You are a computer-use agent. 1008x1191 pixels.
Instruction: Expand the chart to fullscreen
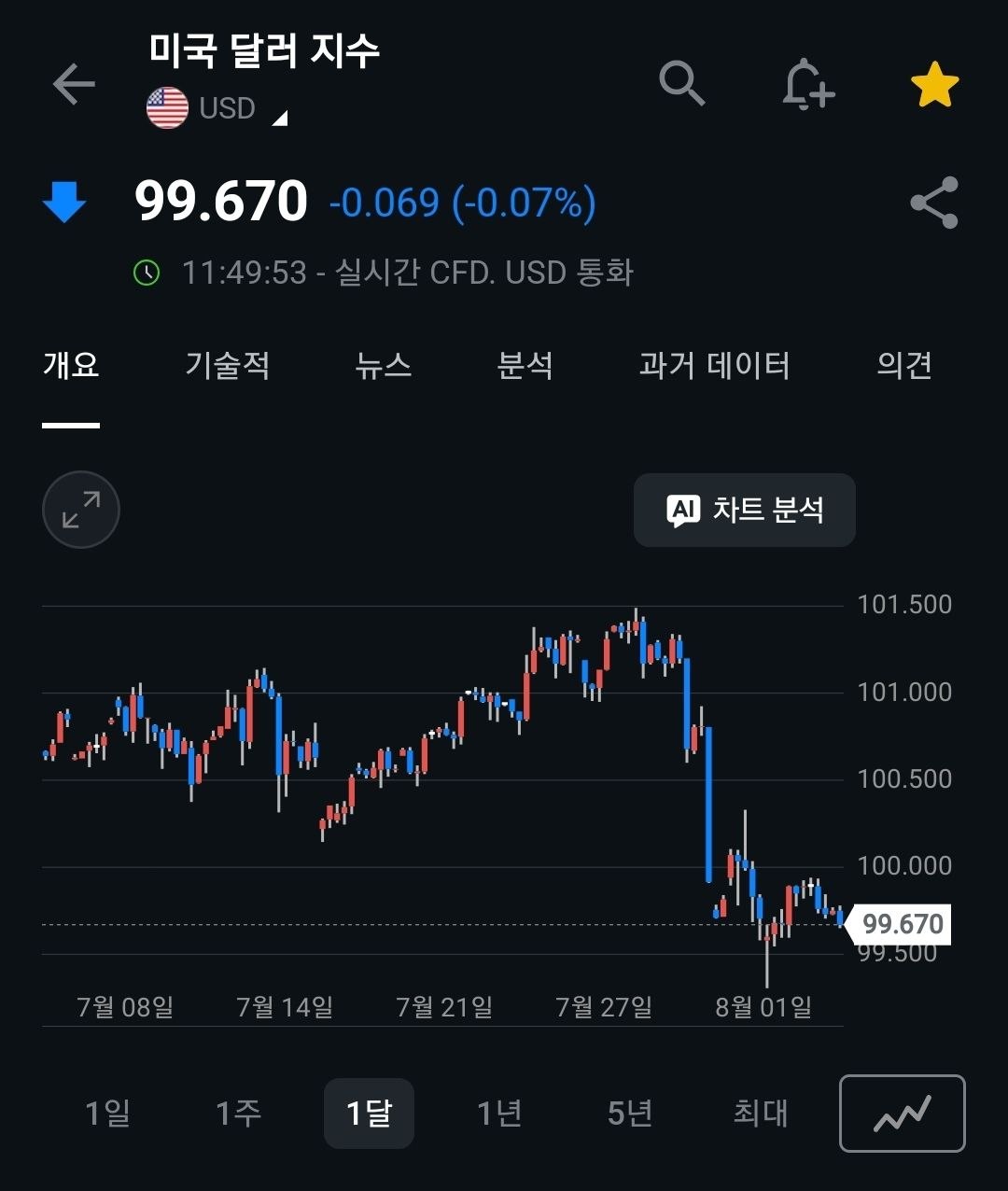click(x=81, y=510)
